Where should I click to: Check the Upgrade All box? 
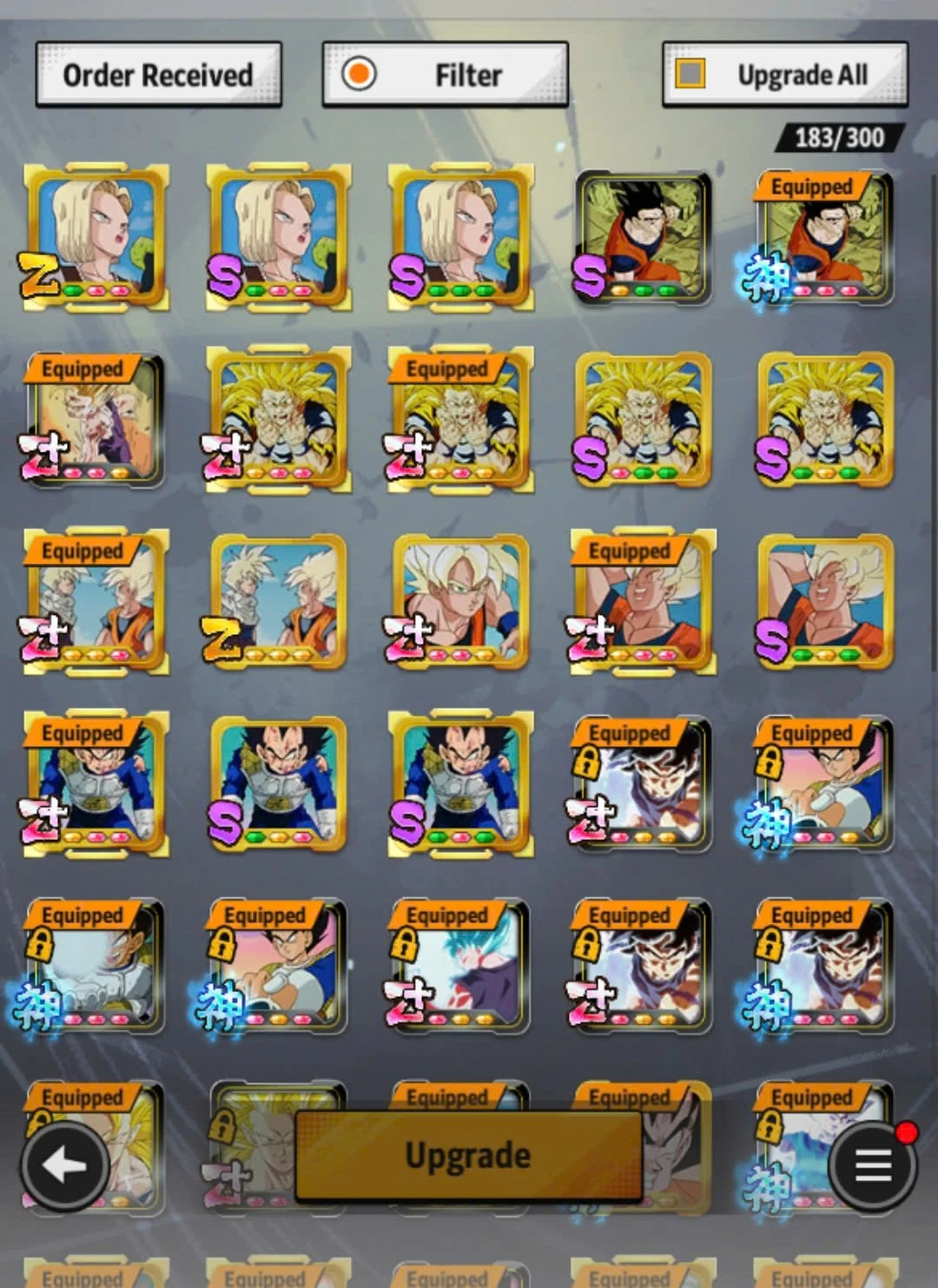click(690, 74)
